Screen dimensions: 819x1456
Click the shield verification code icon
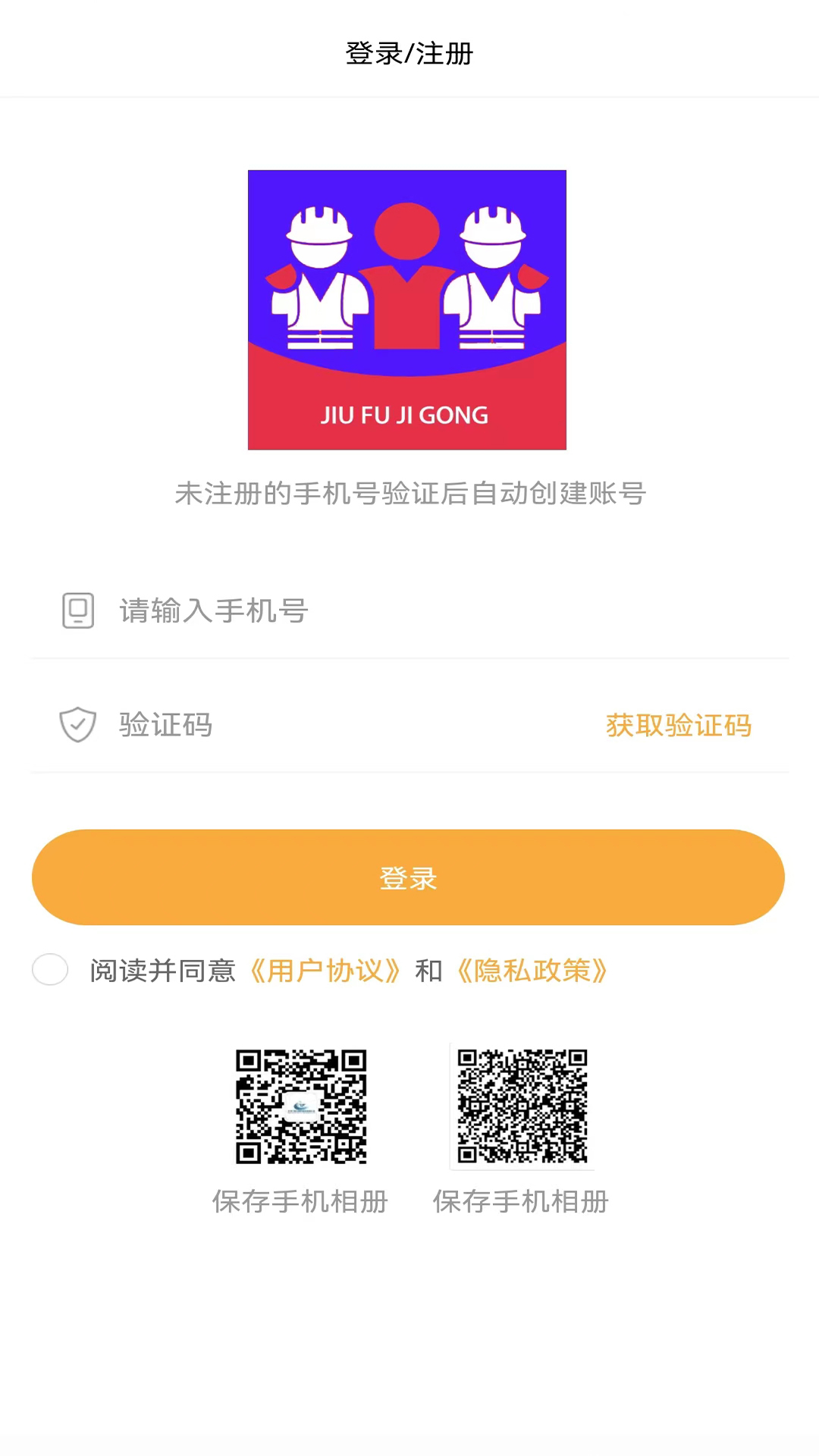point(77,724)
